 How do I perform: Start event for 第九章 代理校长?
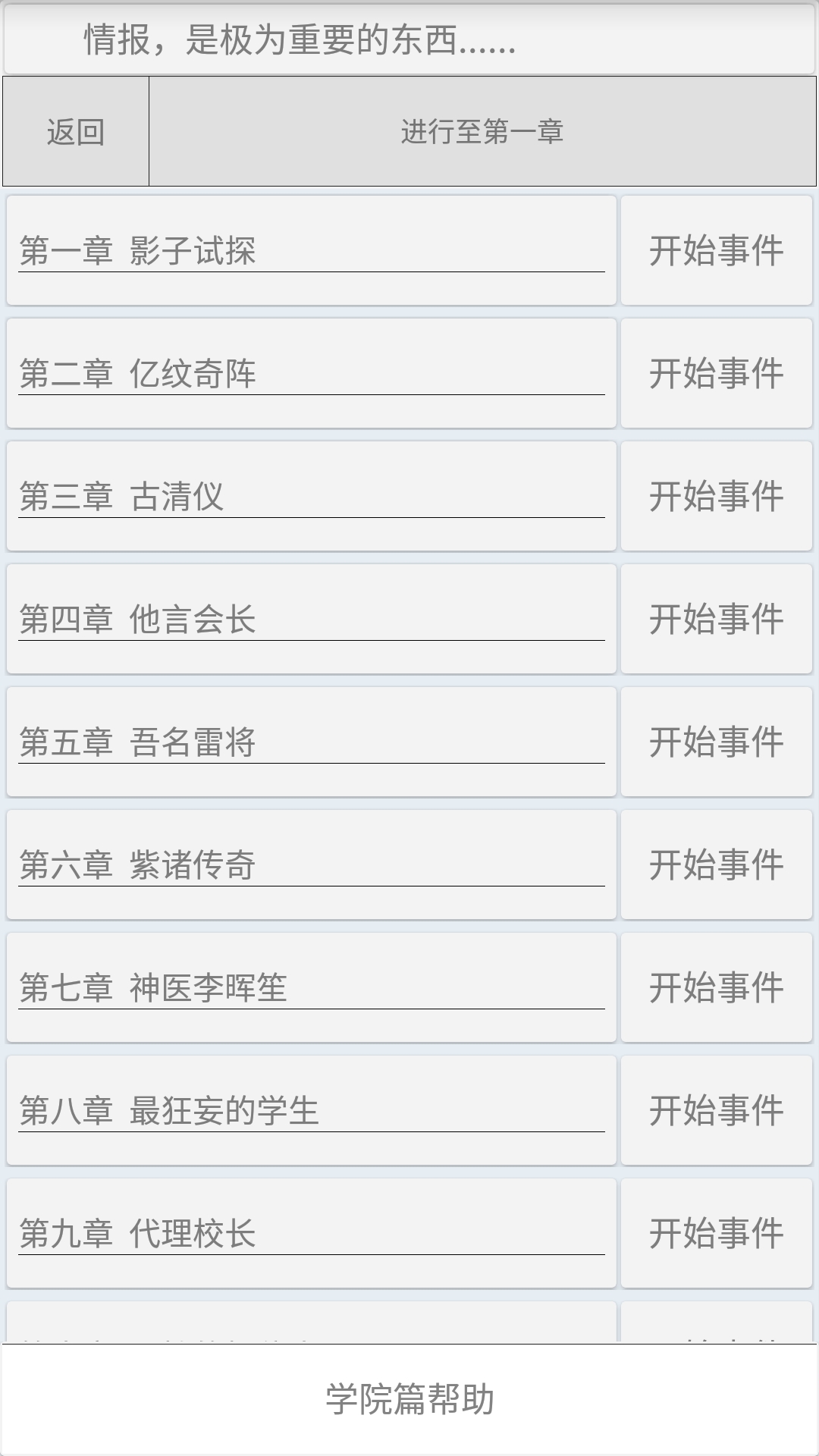[x=717, y=1233]
